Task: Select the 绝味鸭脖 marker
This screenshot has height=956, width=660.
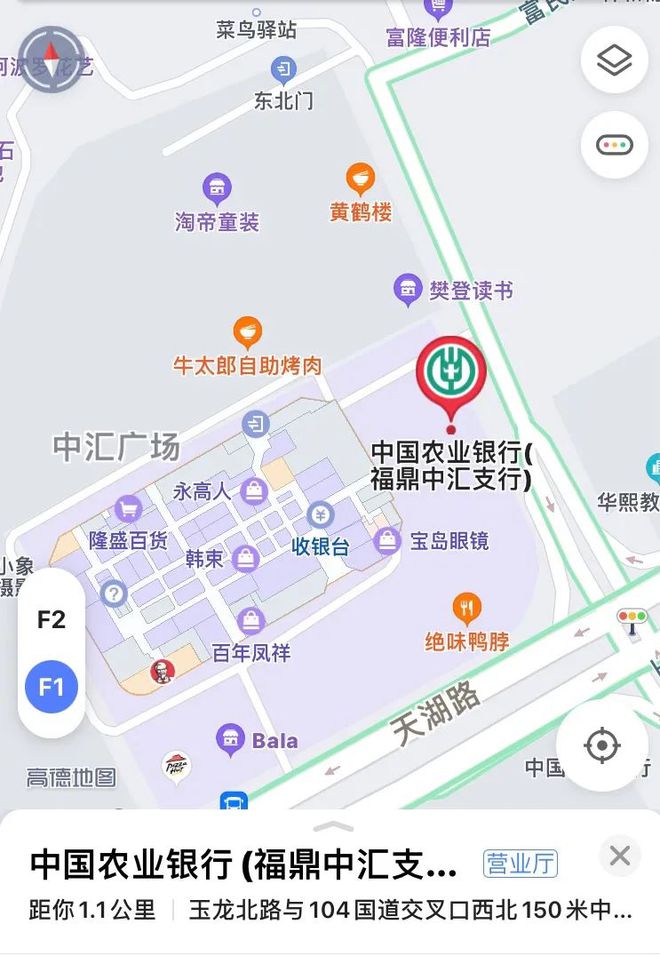Action: click(467, 608)
